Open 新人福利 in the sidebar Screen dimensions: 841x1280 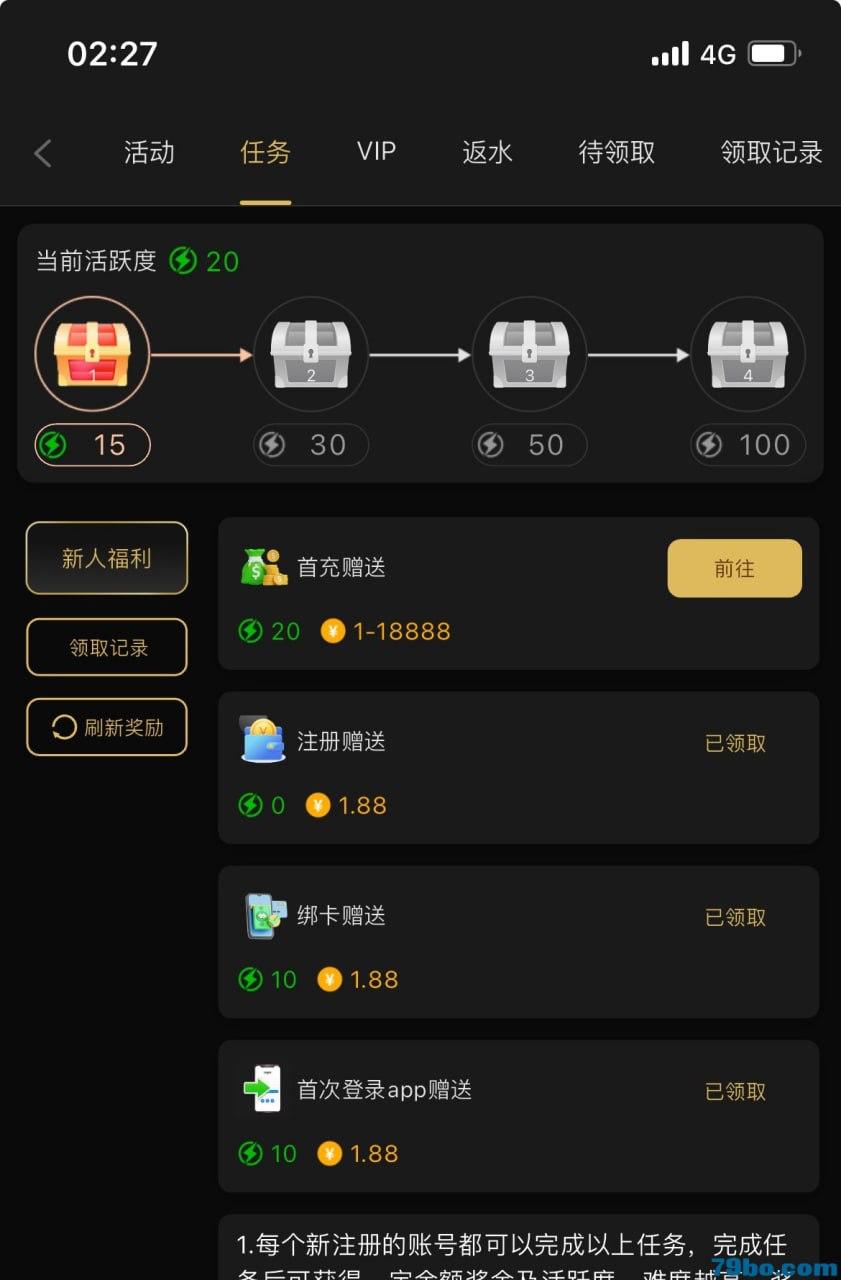pyautogui.click(x=106, y=560)
